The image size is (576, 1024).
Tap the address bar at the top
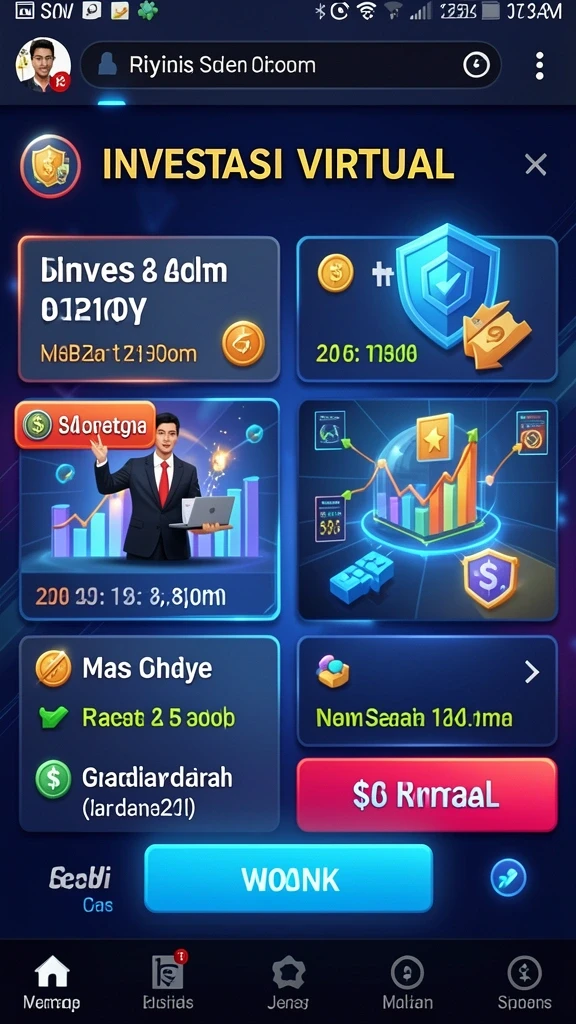(x=291, y=65)
